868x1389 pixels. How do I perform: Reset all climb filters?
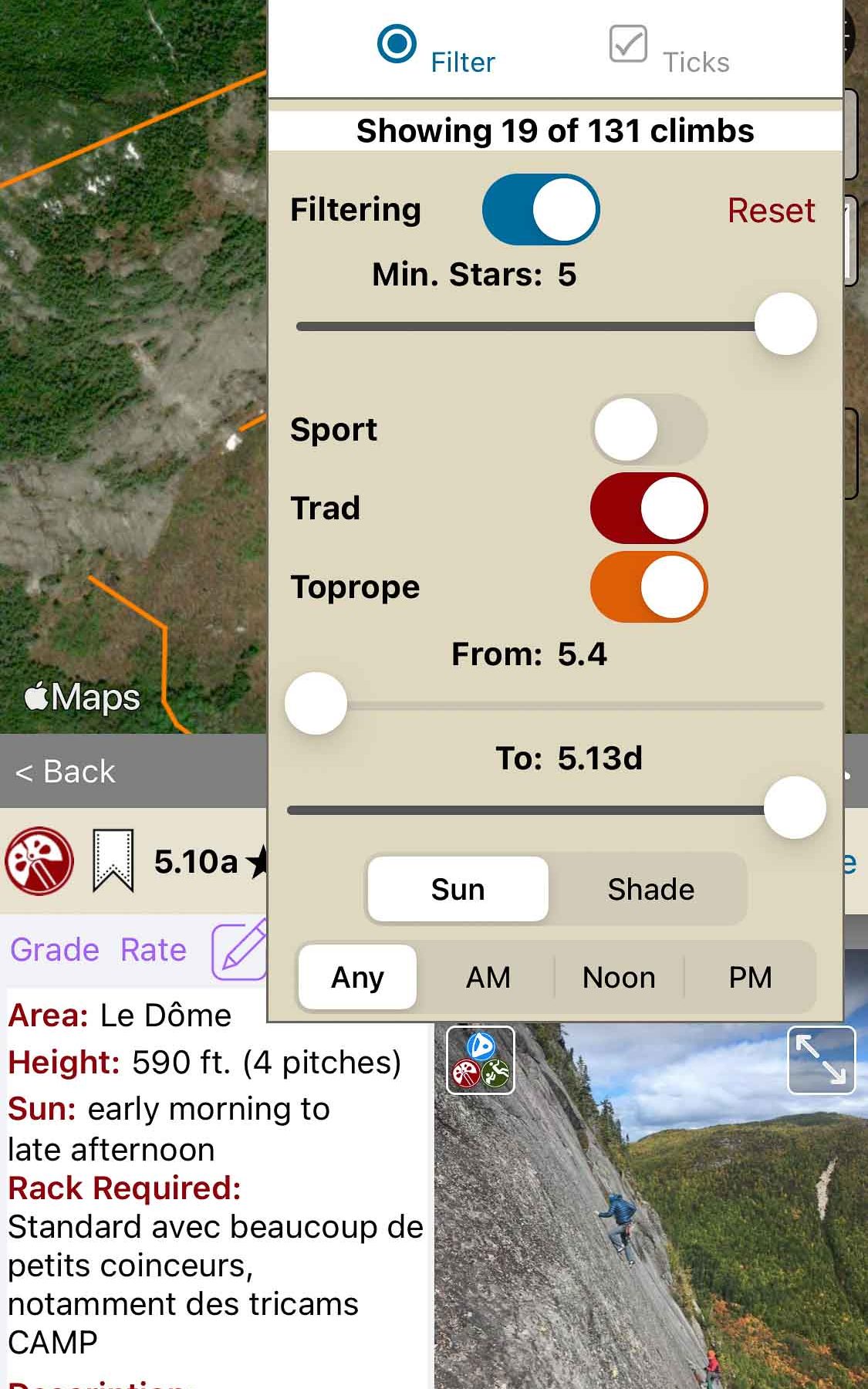(x=771, y=211)
